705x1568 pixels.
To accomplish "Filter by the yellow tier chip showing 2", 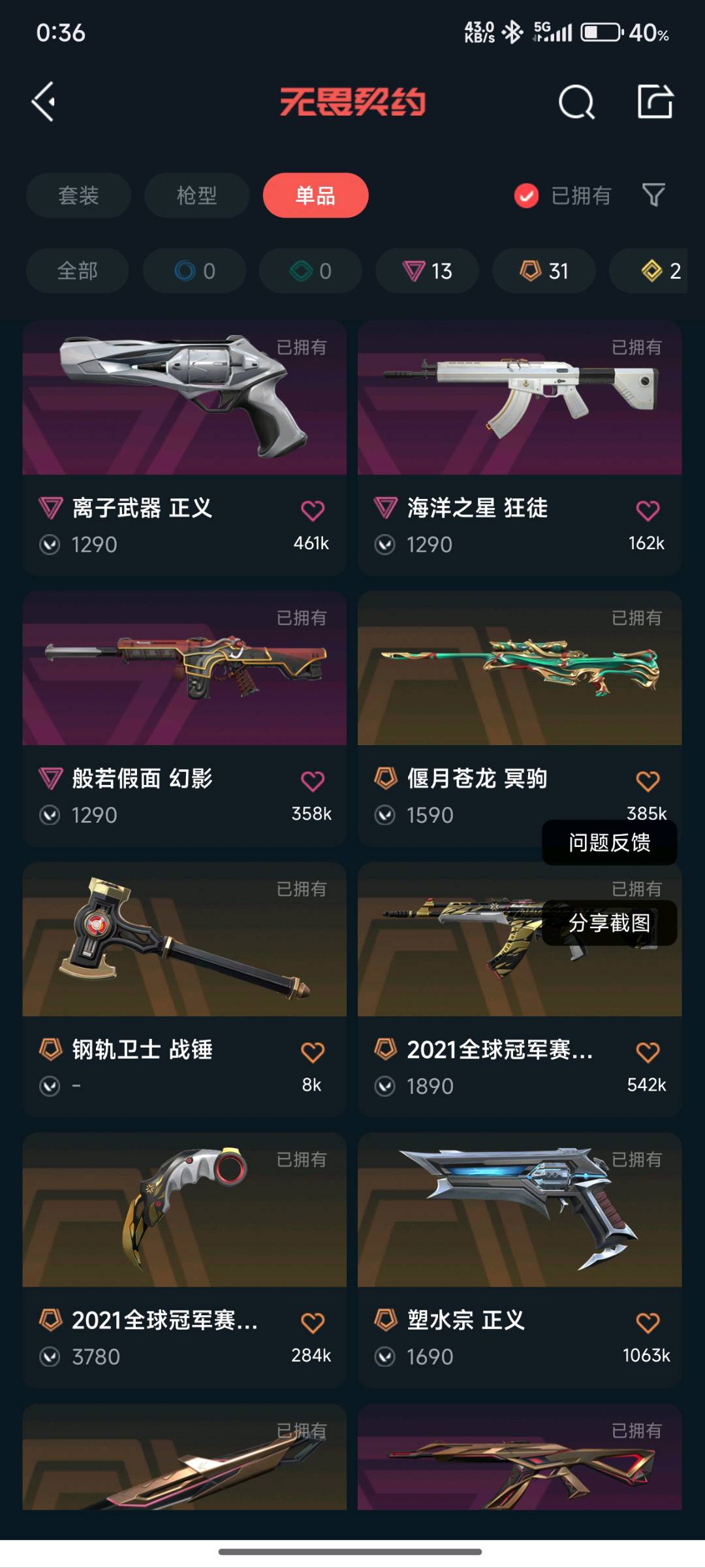I will tap(659, 270).
